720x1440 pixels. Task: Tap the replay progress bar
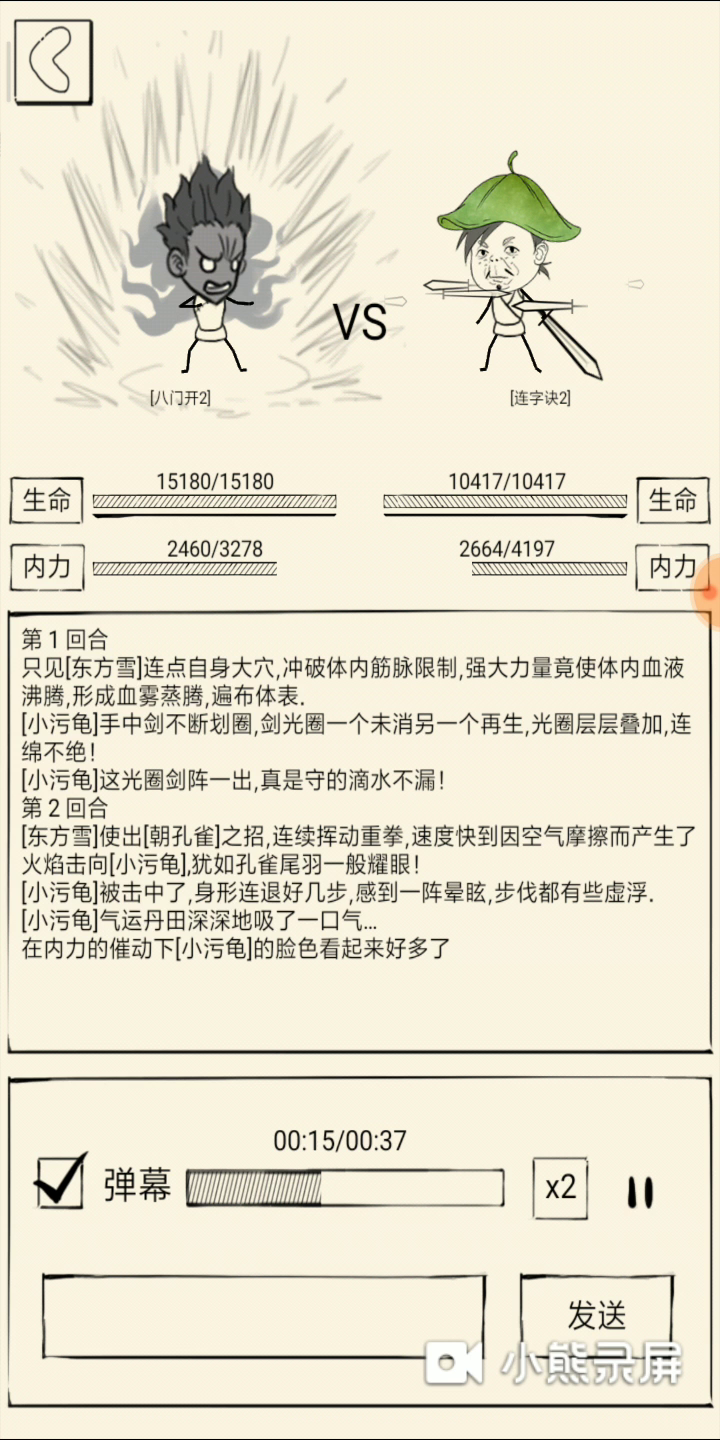[345, 1187]
